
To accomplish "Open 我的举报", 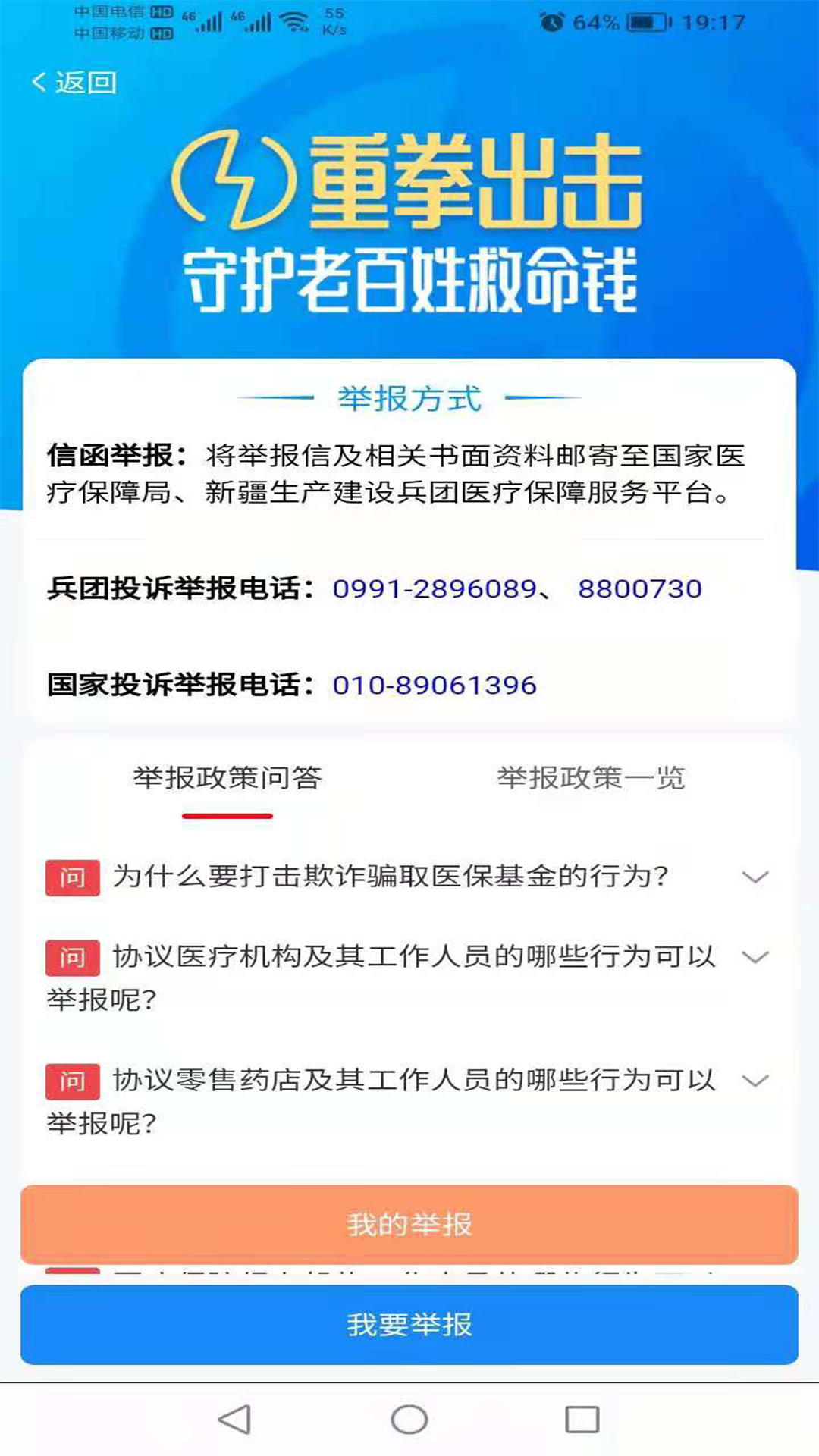I will [x=409, y=1224].
